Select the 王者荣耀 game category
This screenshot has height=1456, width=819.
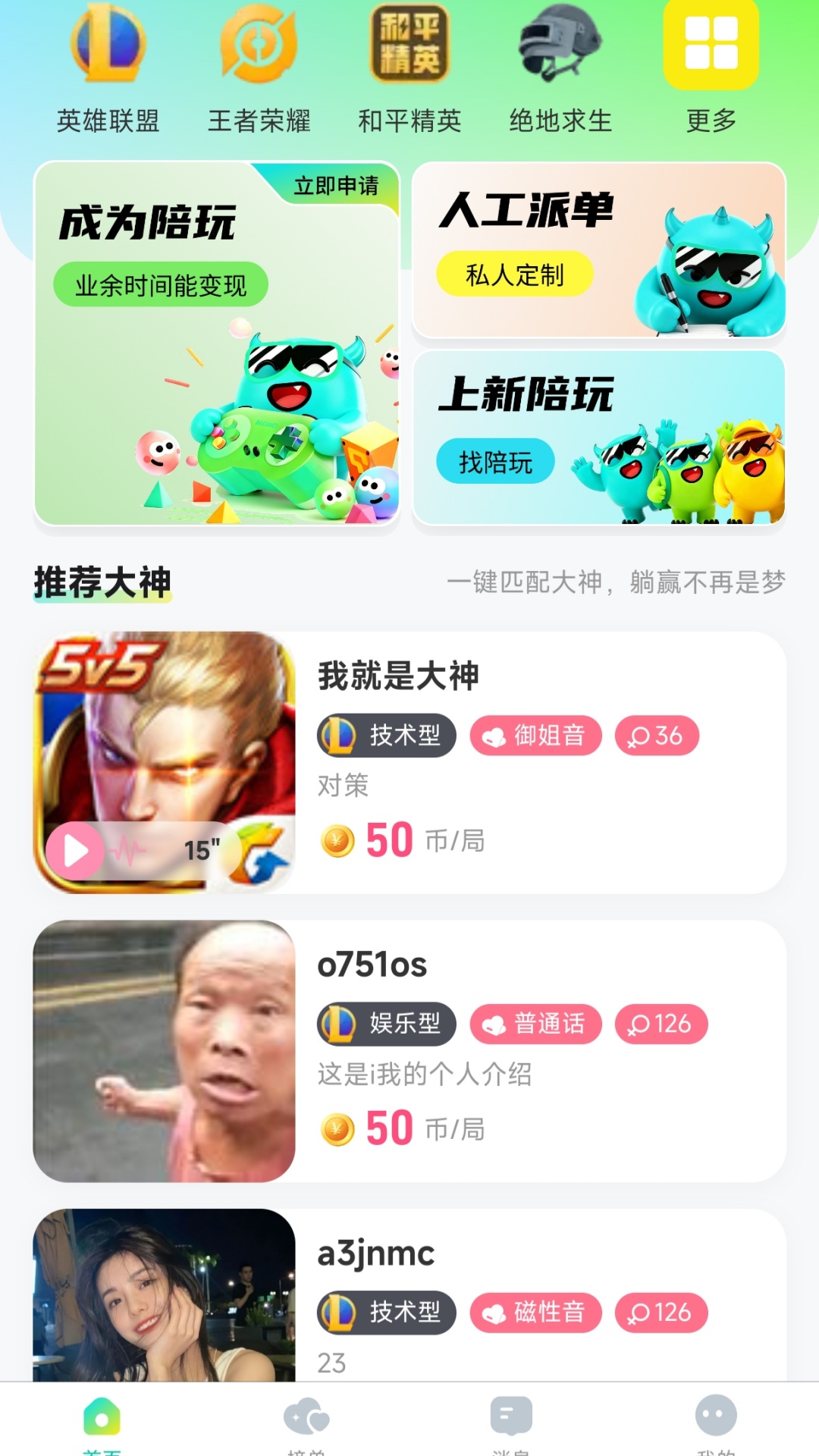click(259, 67)
